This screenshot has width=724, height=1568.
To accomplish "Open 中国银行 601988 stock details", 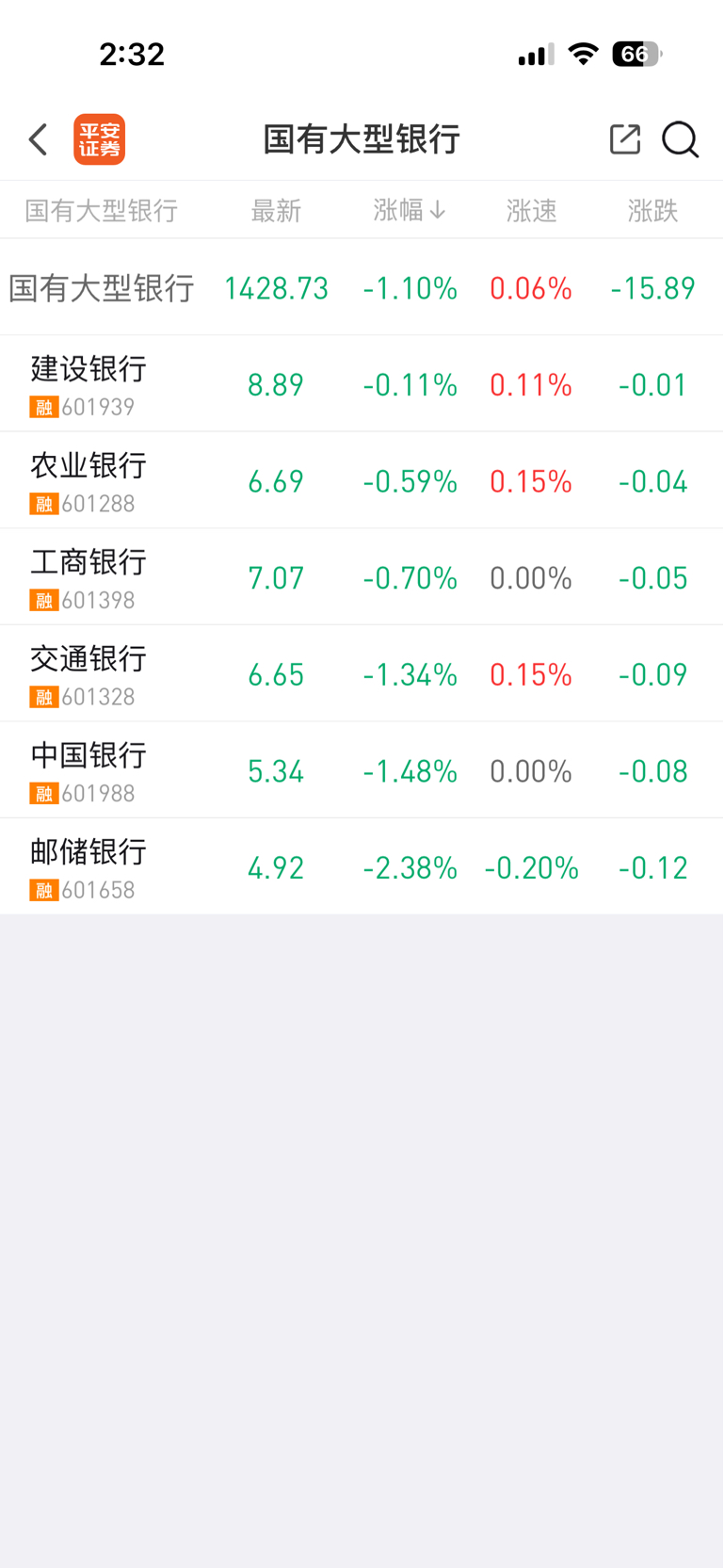I will [362, 770].
